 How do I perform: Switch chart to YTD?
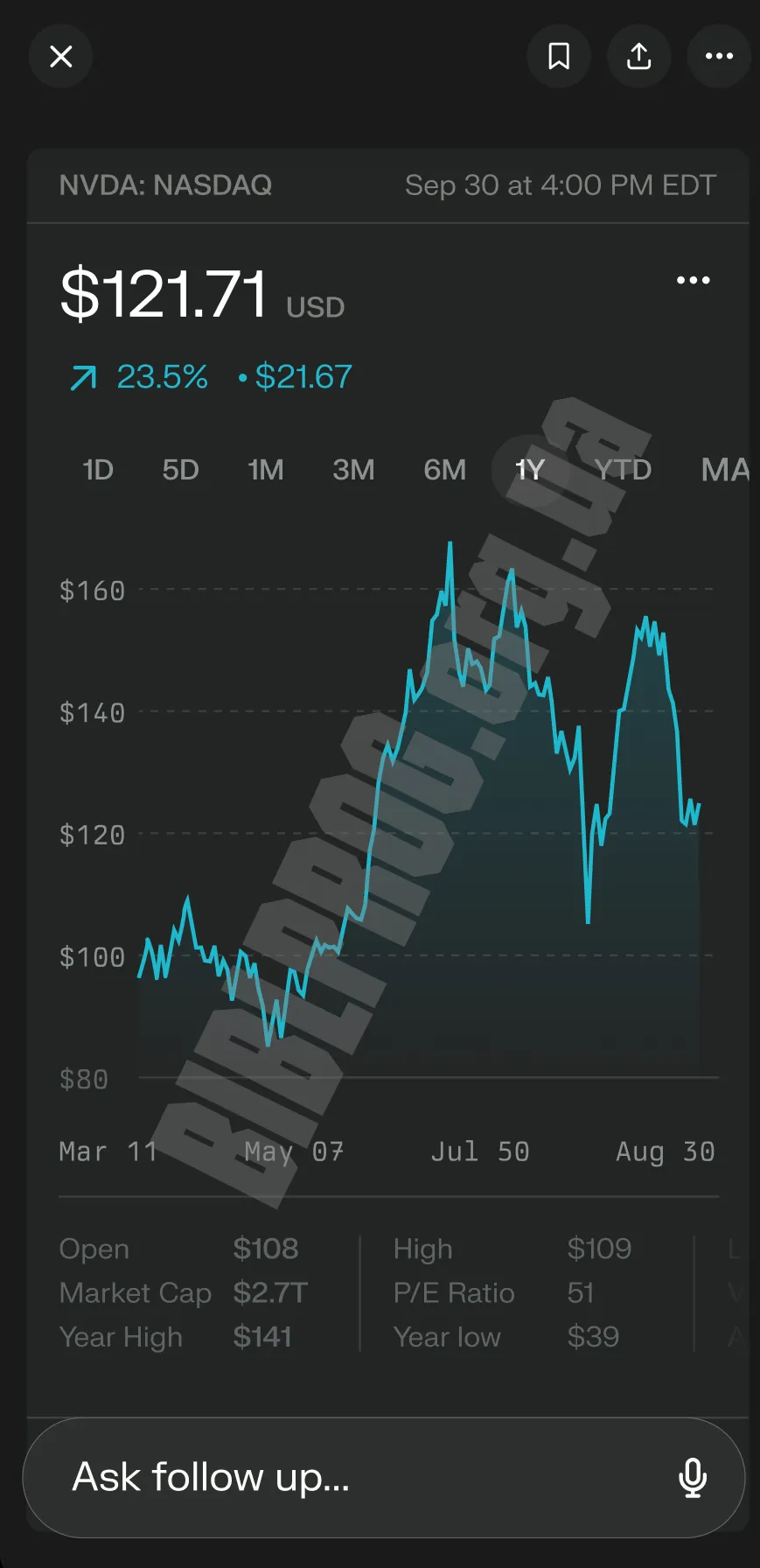point(624,470)
